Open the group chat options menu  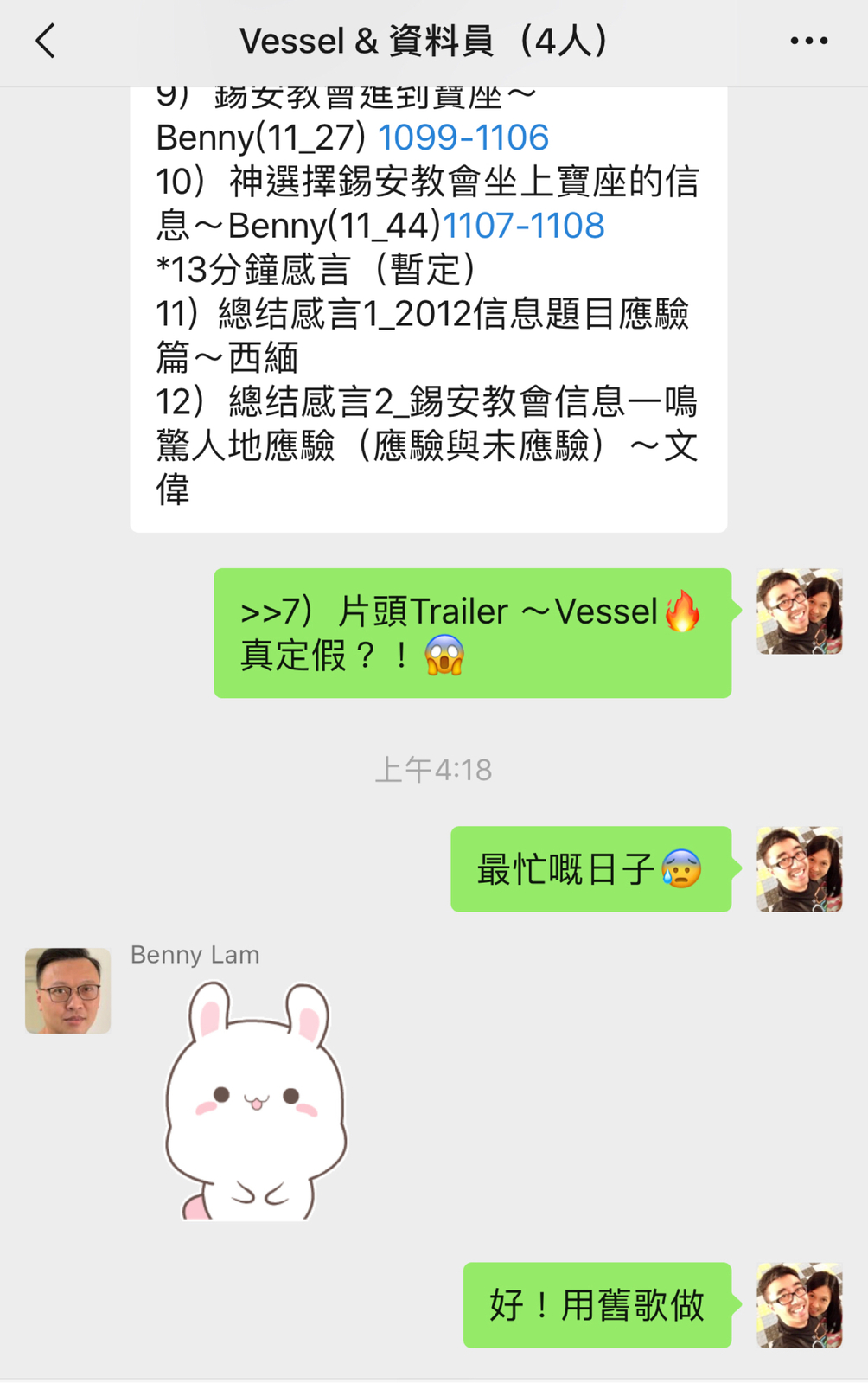tap(808, 41)
